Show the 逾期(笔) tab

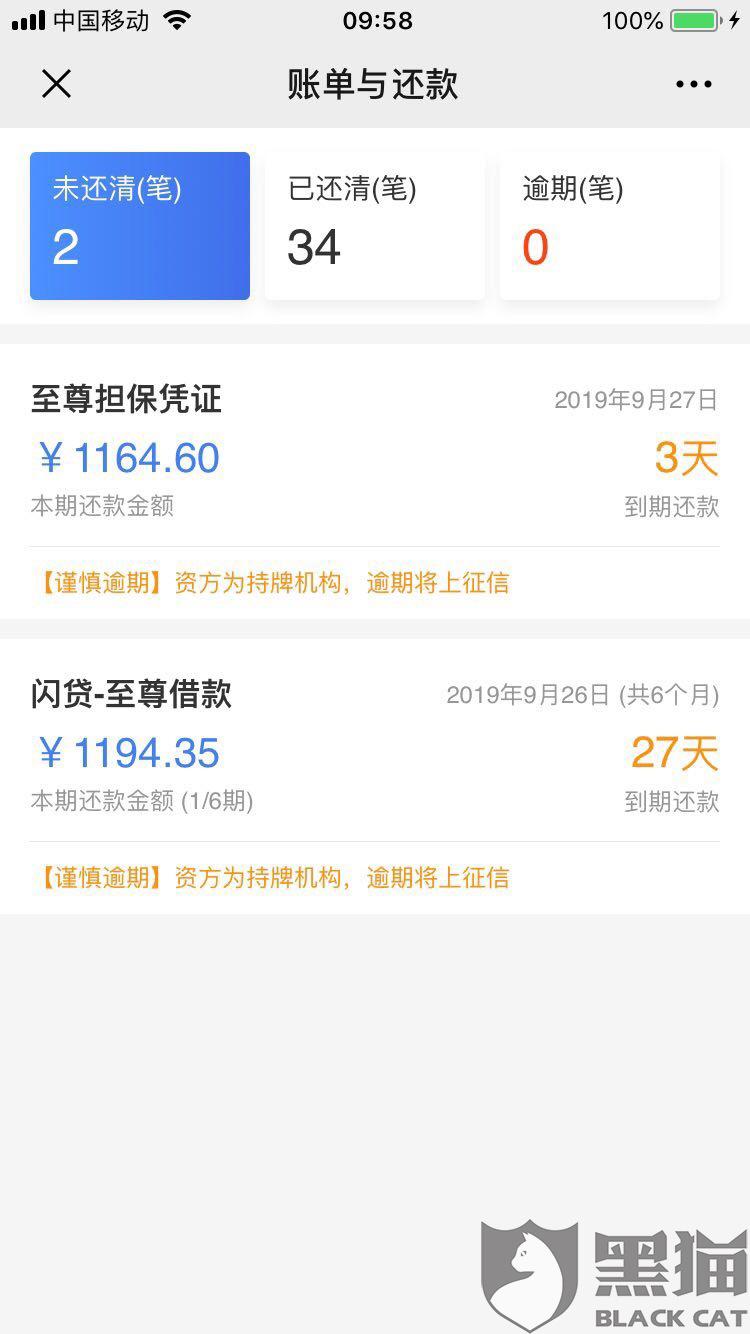pyautogui.click(x=609, y=226)
